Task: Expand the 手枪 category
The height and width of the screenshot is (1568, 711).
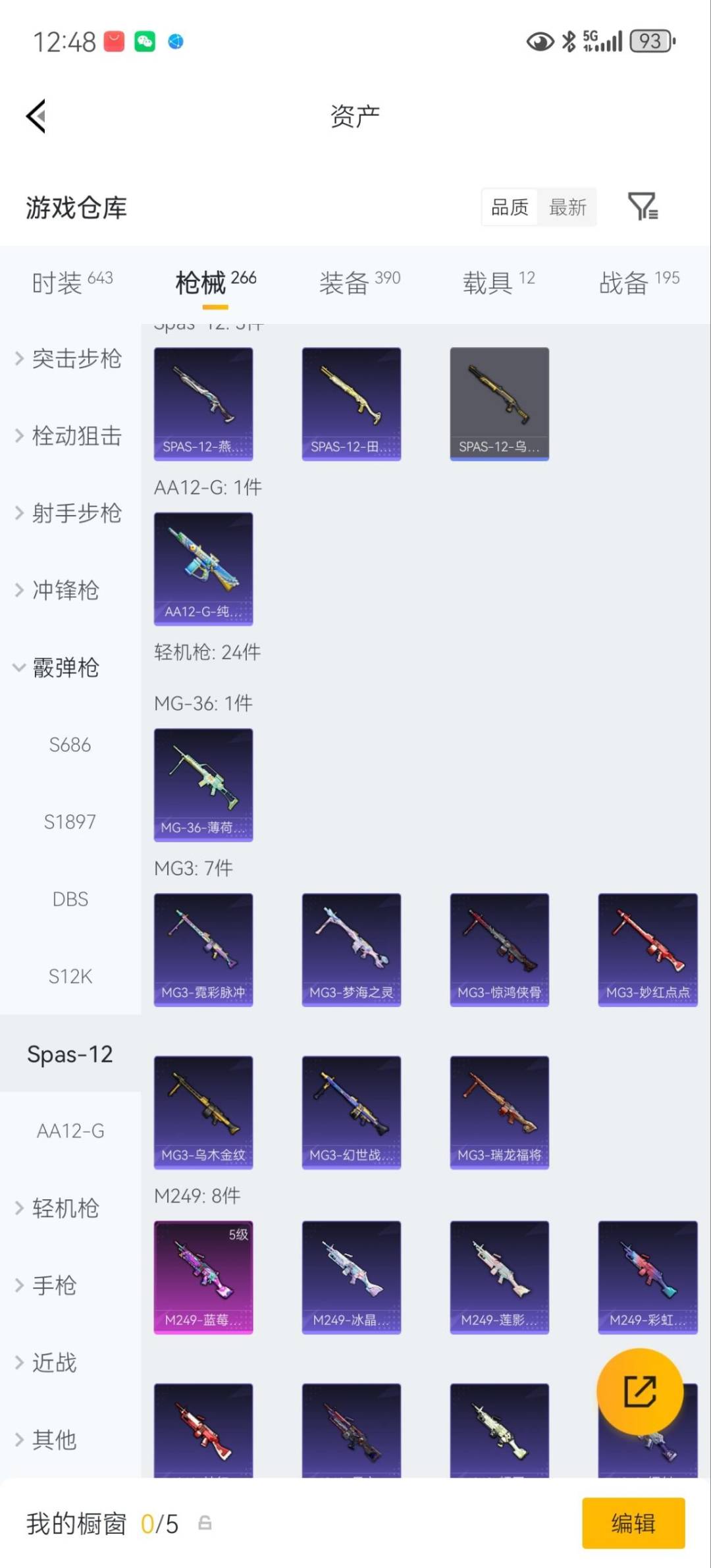Action: click(x=56, y=1285)
